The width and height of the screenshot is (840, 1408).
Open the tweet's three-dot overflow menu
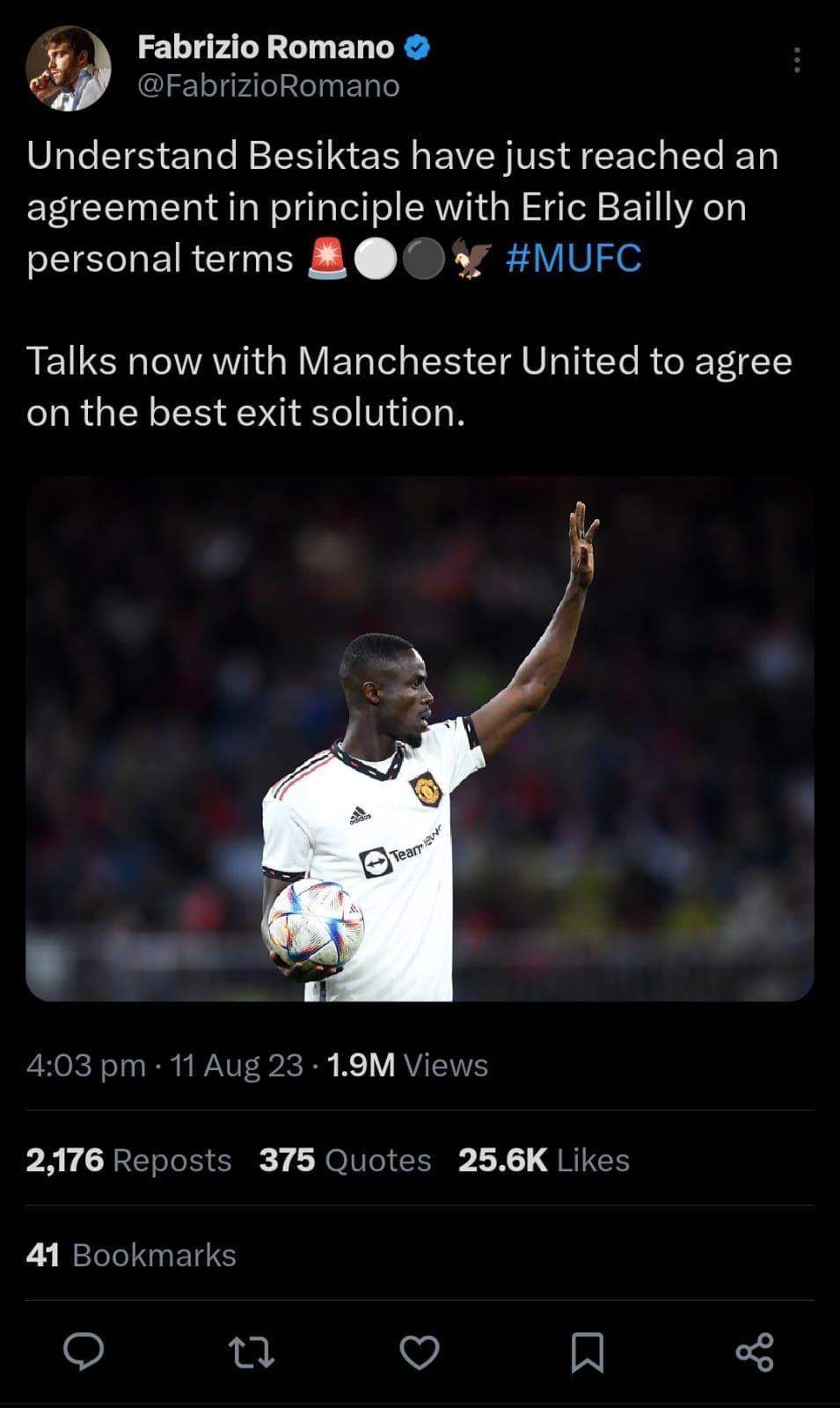pos(796,60)
